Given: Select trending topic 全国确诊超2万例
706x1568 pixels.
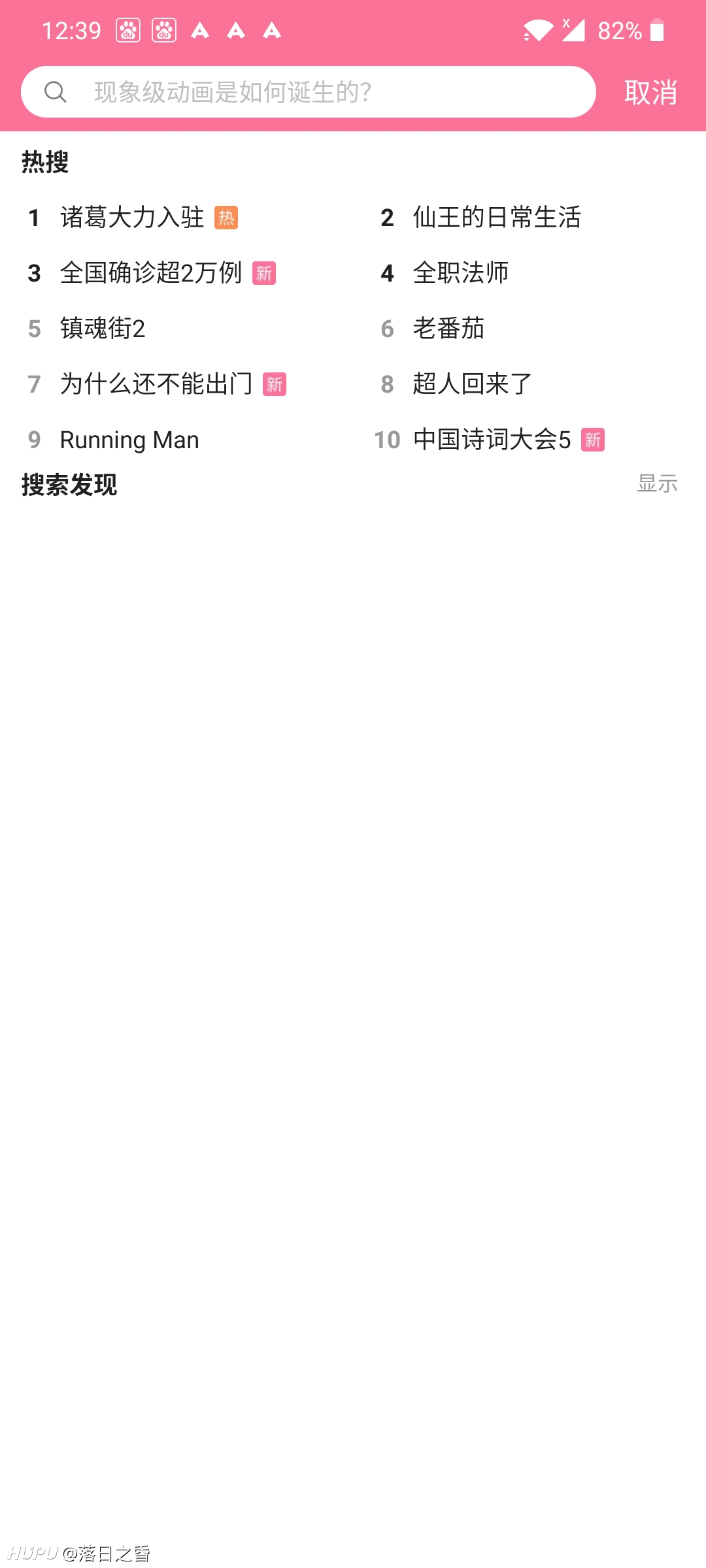Looking at the screenshot, I should 151,273.
